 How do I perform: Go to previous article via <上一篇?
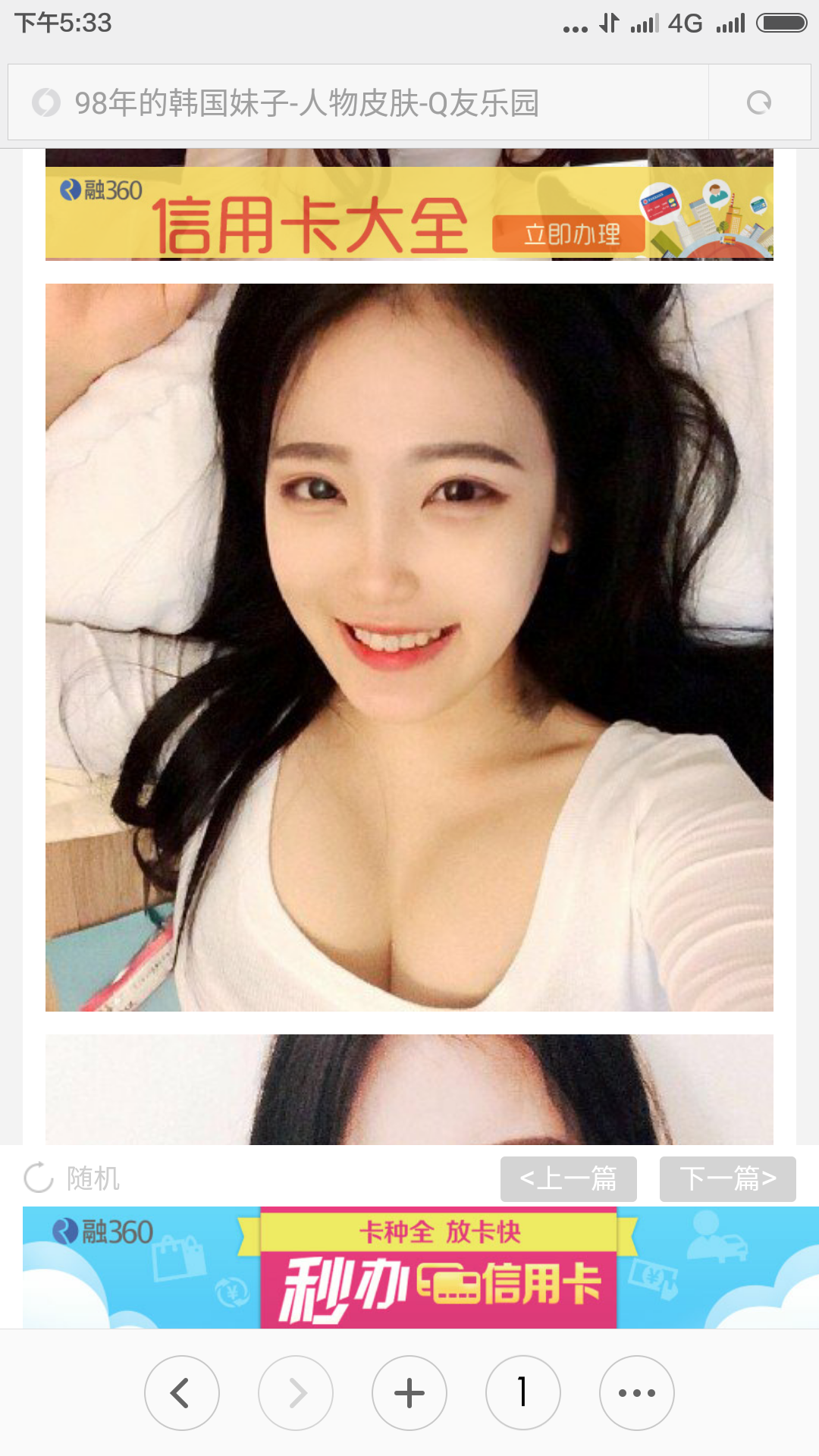[568, 1178]
